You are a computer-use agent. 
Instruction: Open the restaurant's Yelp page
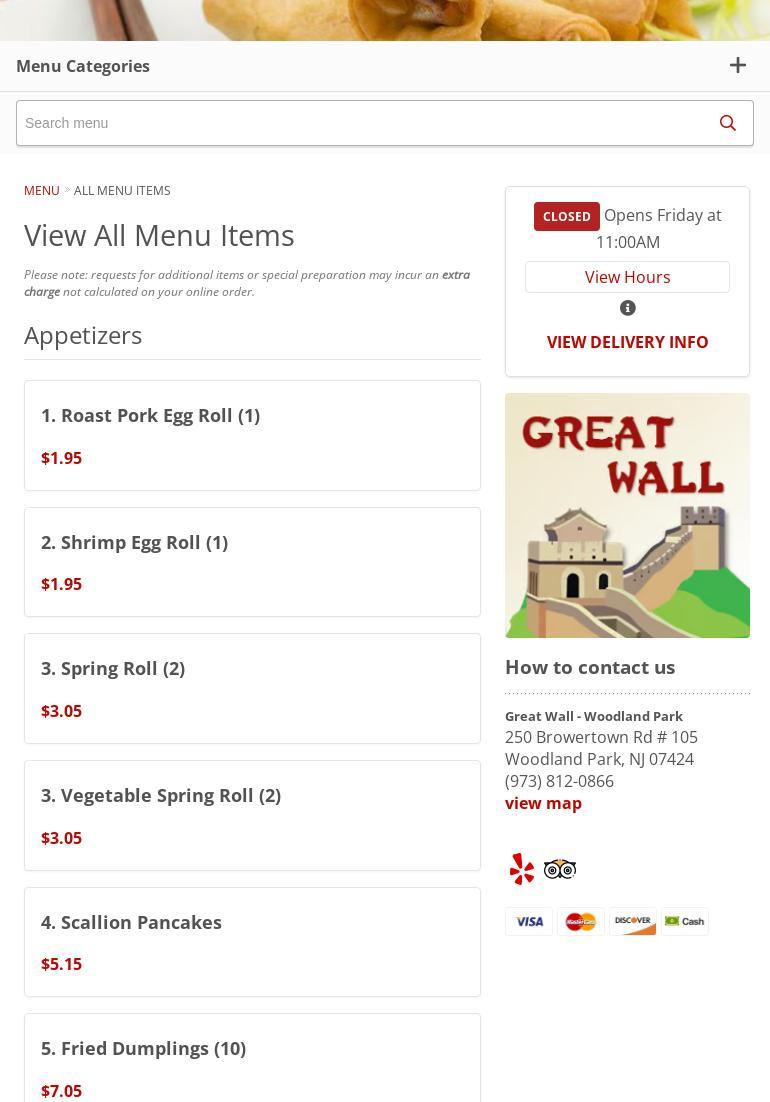click(x=522, y=869)
